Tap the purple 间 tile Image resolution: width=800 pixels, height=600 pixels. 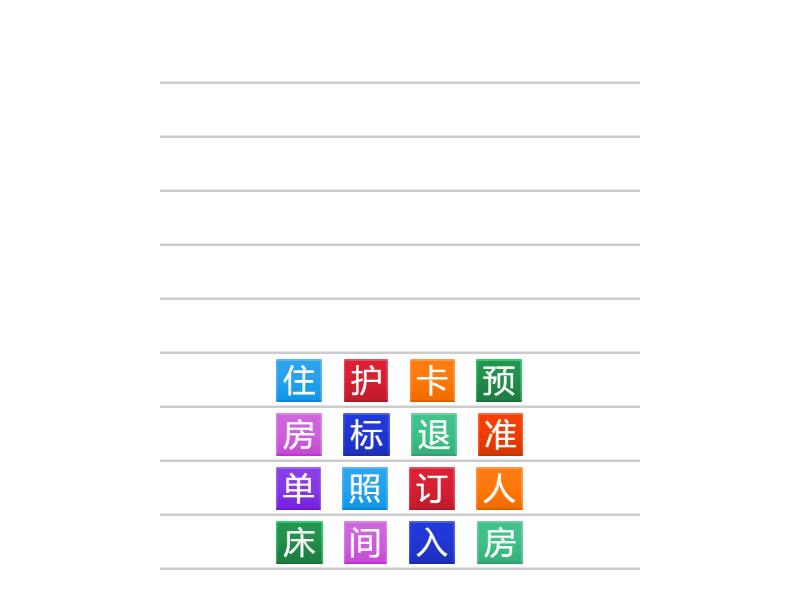click(x=366, y=543)
